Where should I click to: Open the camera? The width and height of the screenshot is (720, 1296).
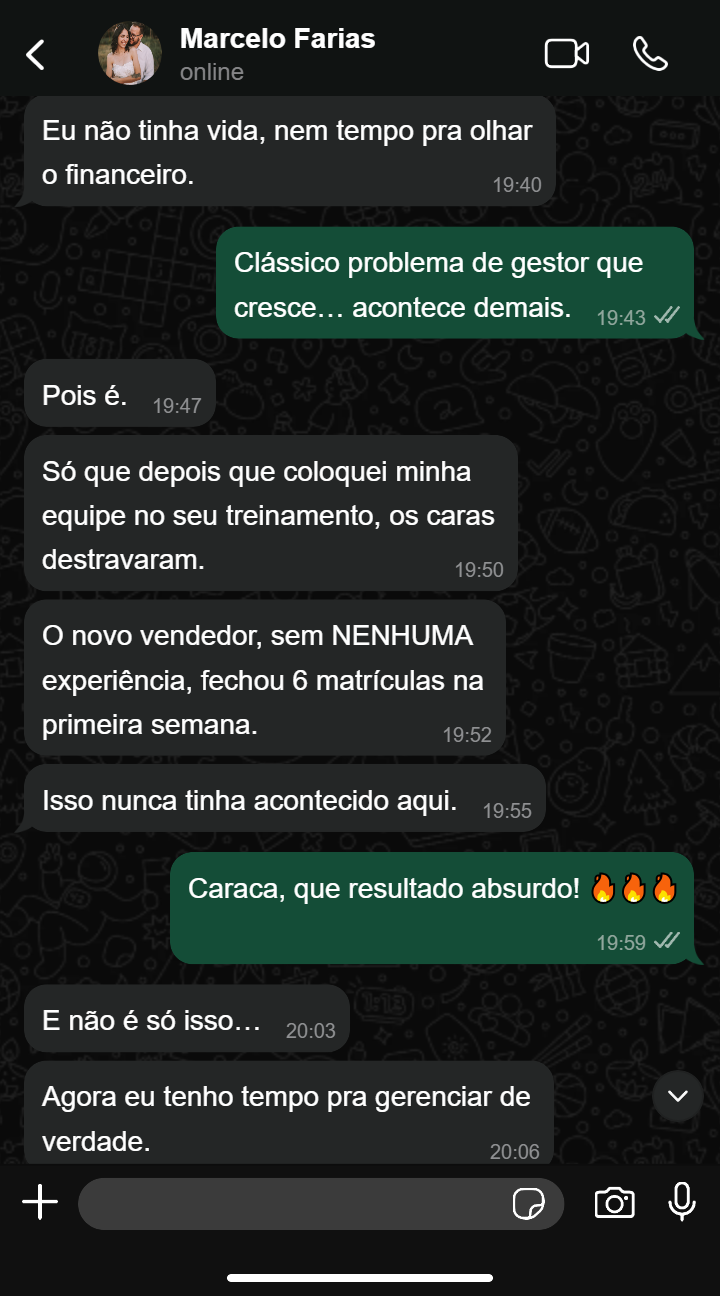614,1203
